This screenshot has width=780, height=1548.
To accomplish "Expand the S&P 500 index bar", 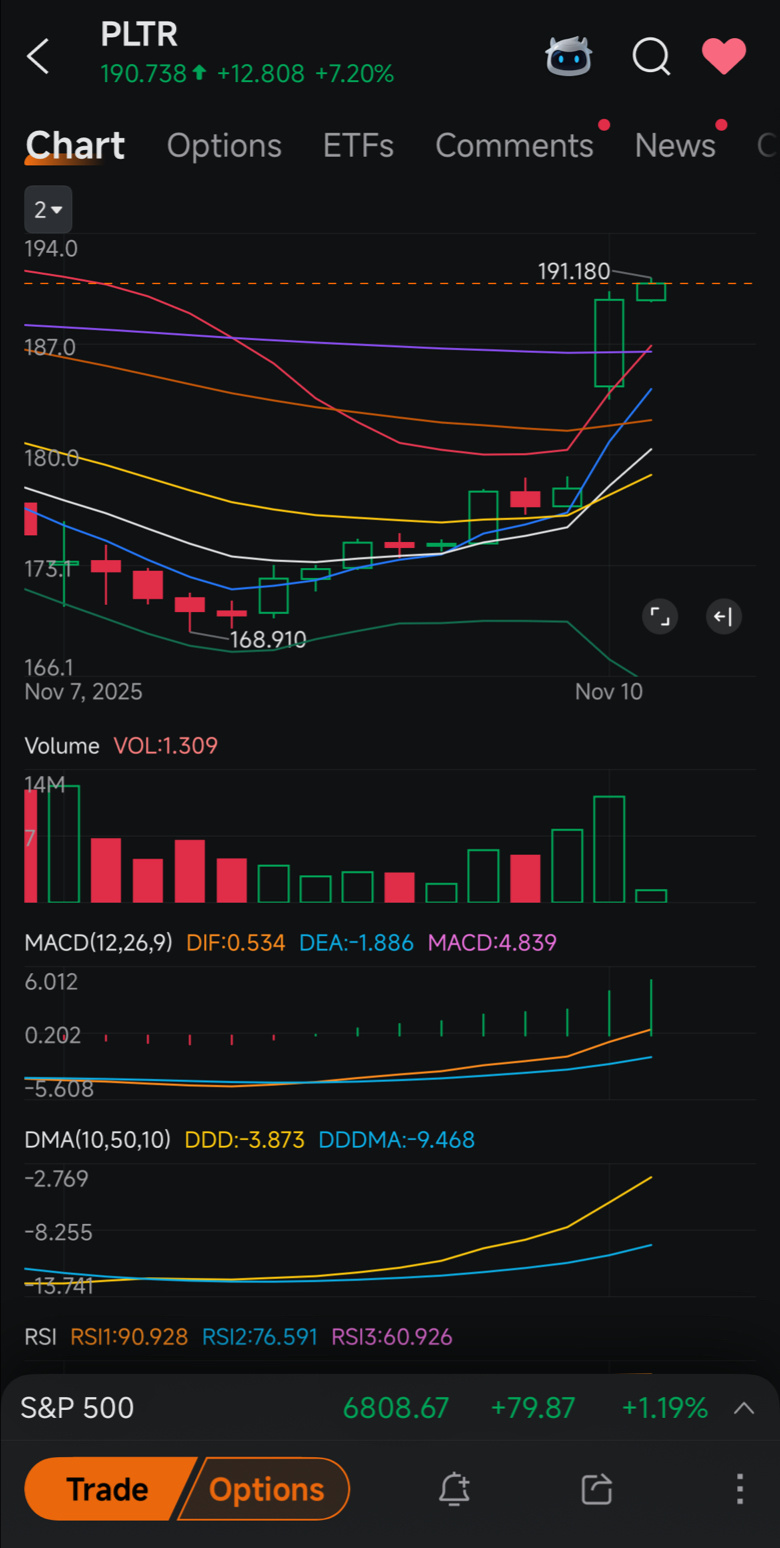I will (x=744, y=1408).
